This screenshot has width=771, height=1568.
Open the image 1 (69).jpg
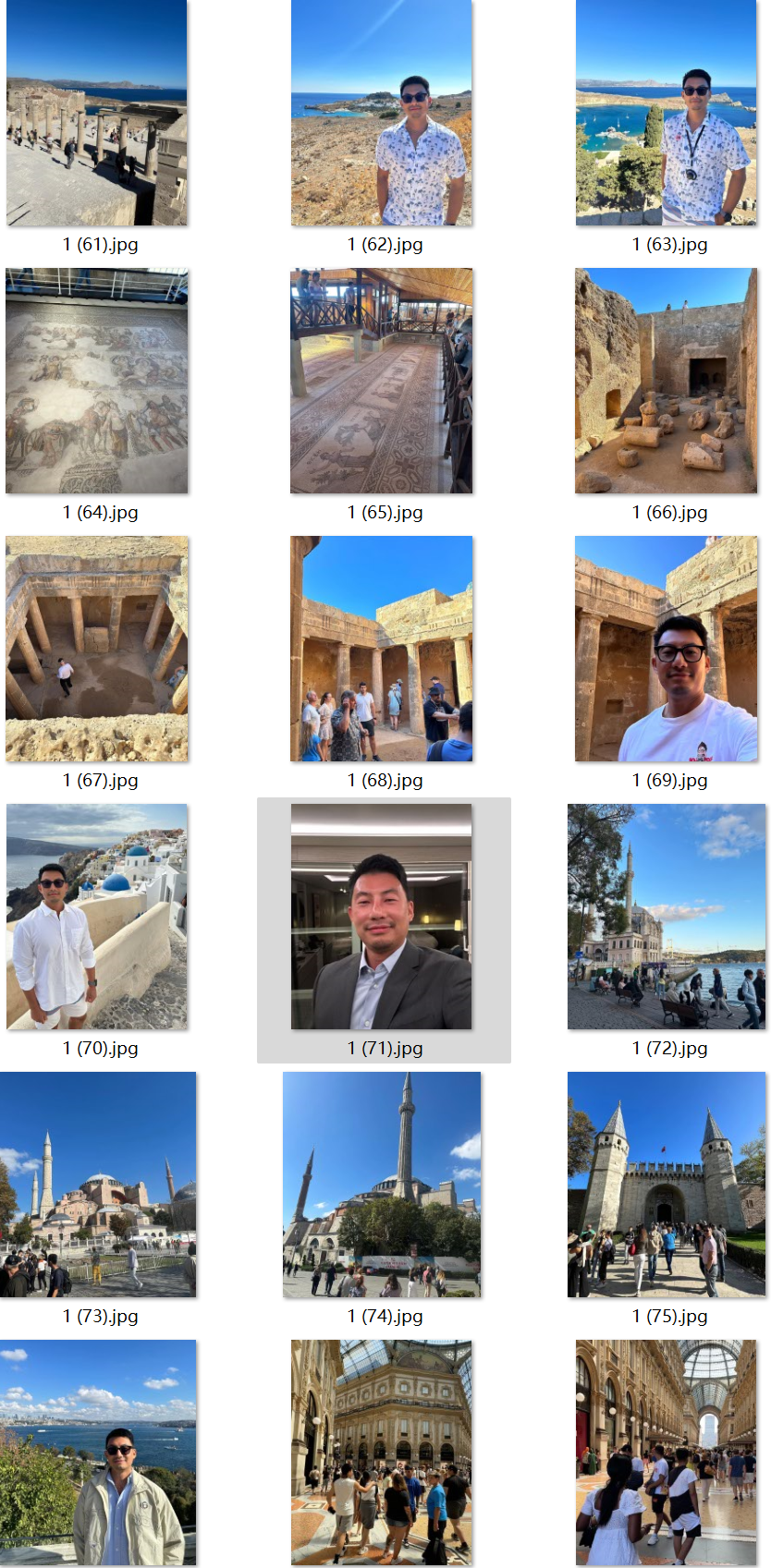point(666,649)
